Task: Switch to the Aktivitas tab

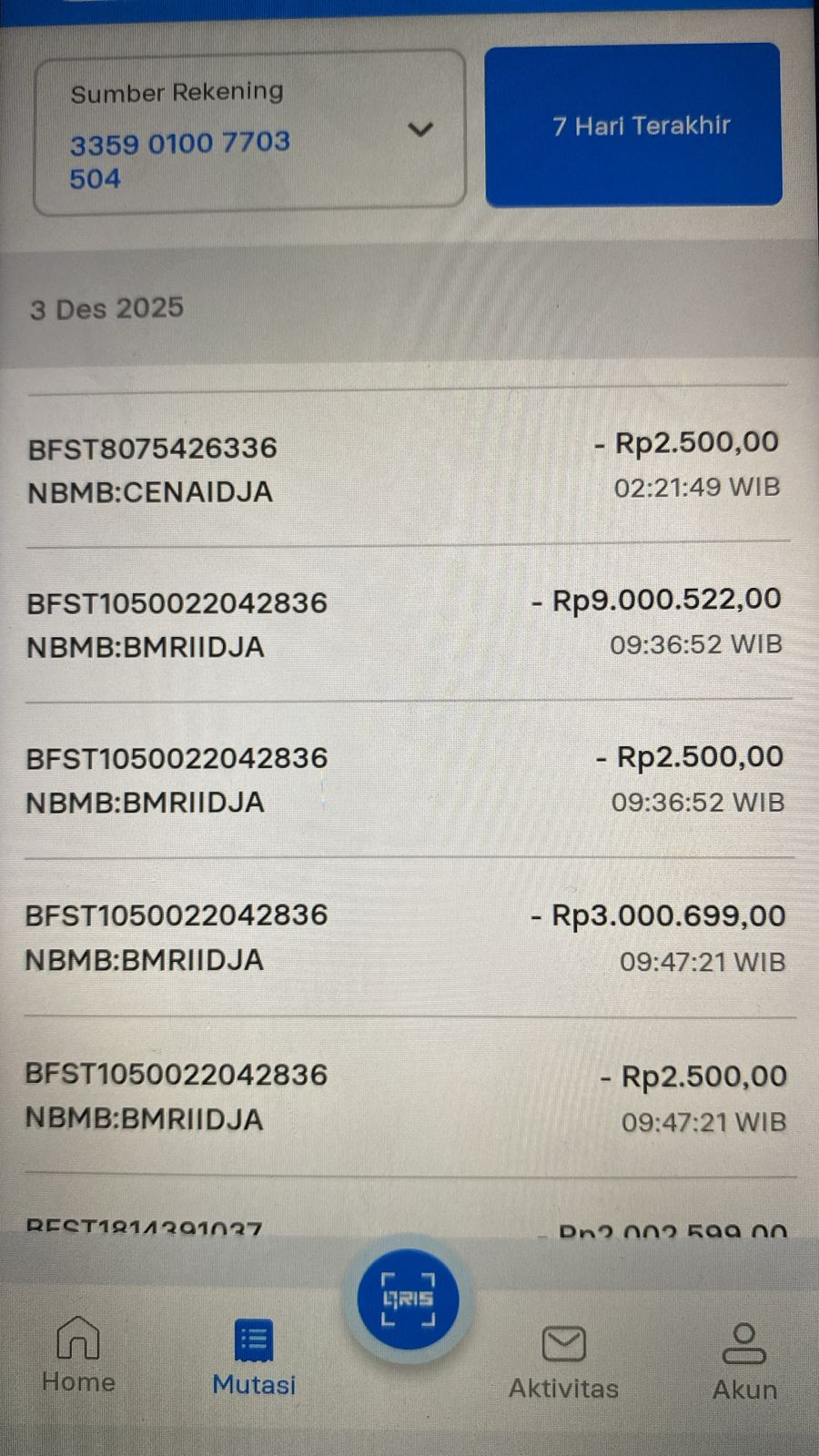Action: pos(563,1360)
